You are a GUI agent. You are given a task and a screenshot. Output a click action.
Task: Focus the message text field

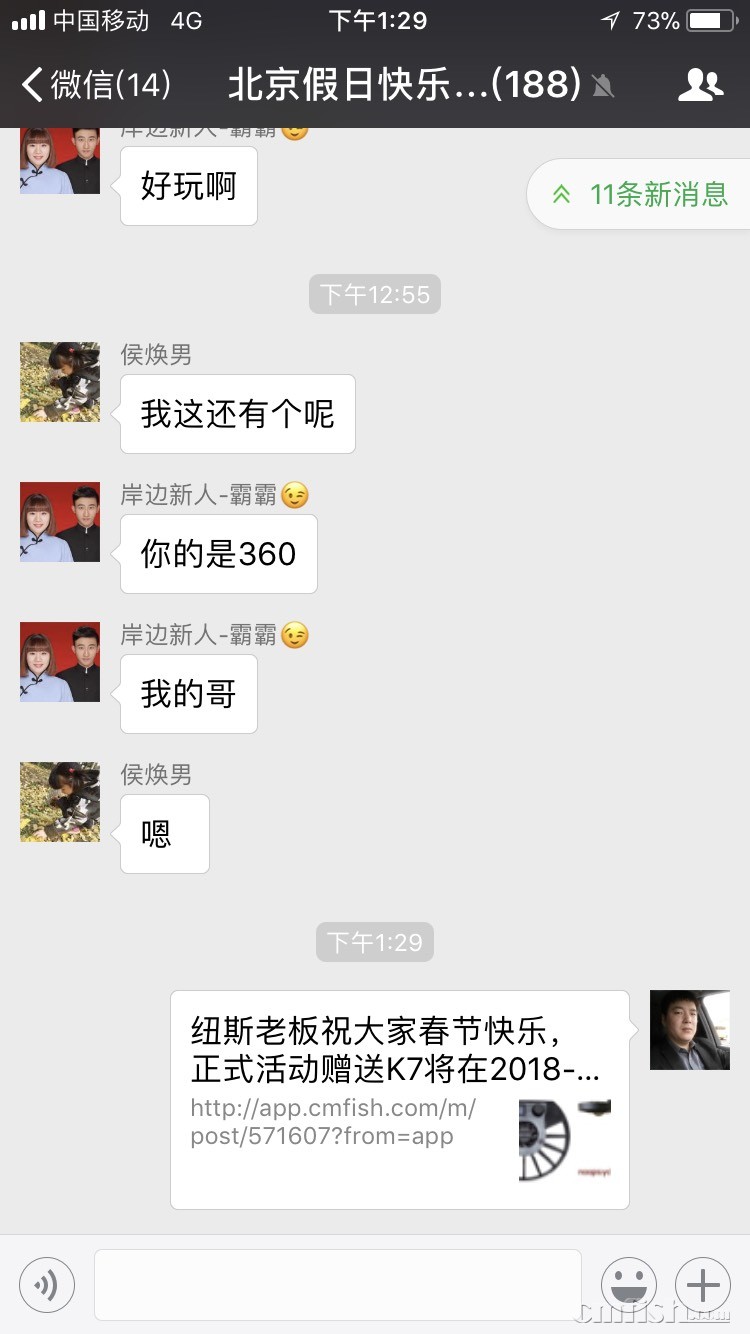coord(338,1285)
